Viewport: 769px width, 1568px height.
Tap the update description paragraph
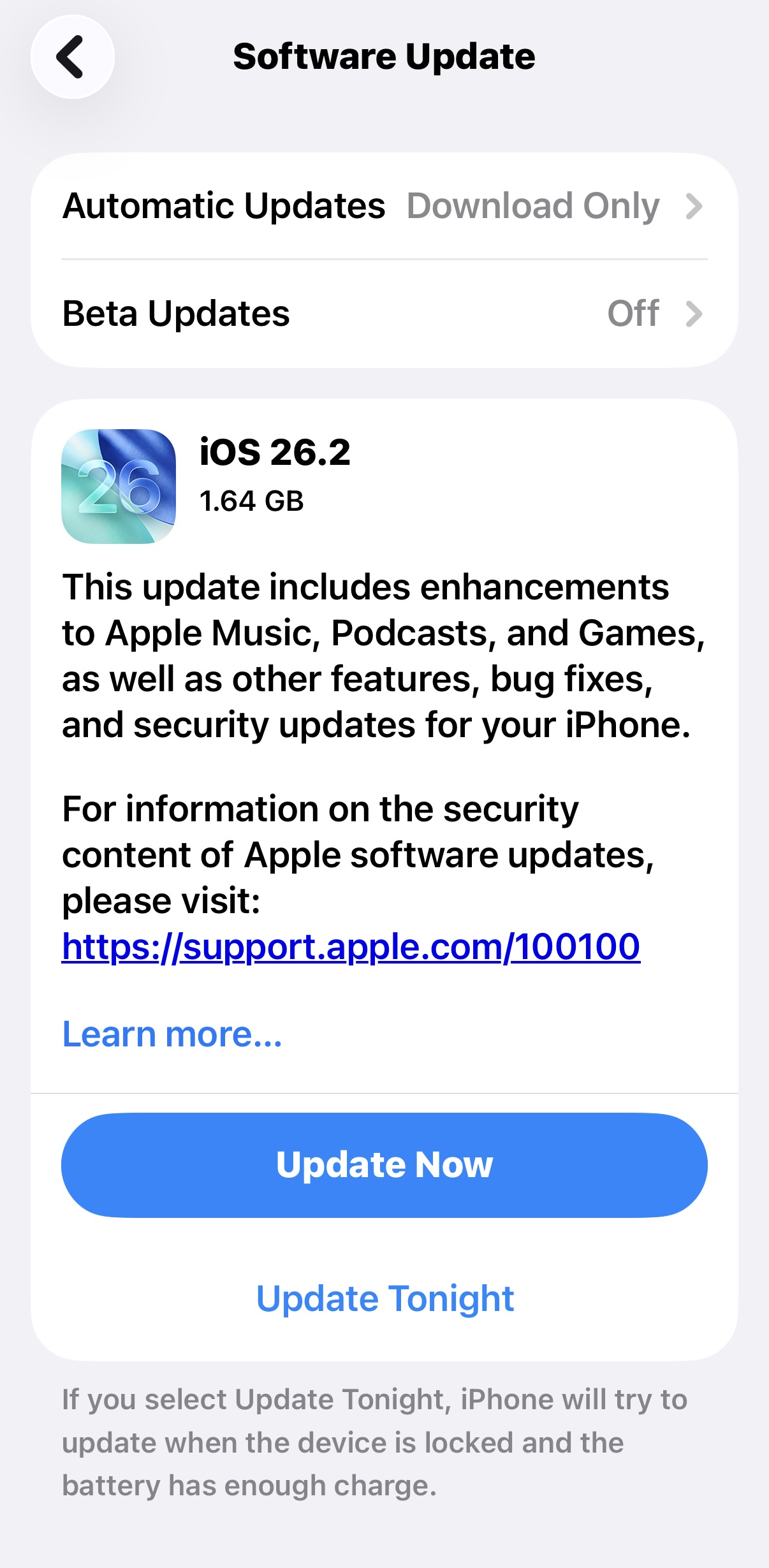point(383,656)
